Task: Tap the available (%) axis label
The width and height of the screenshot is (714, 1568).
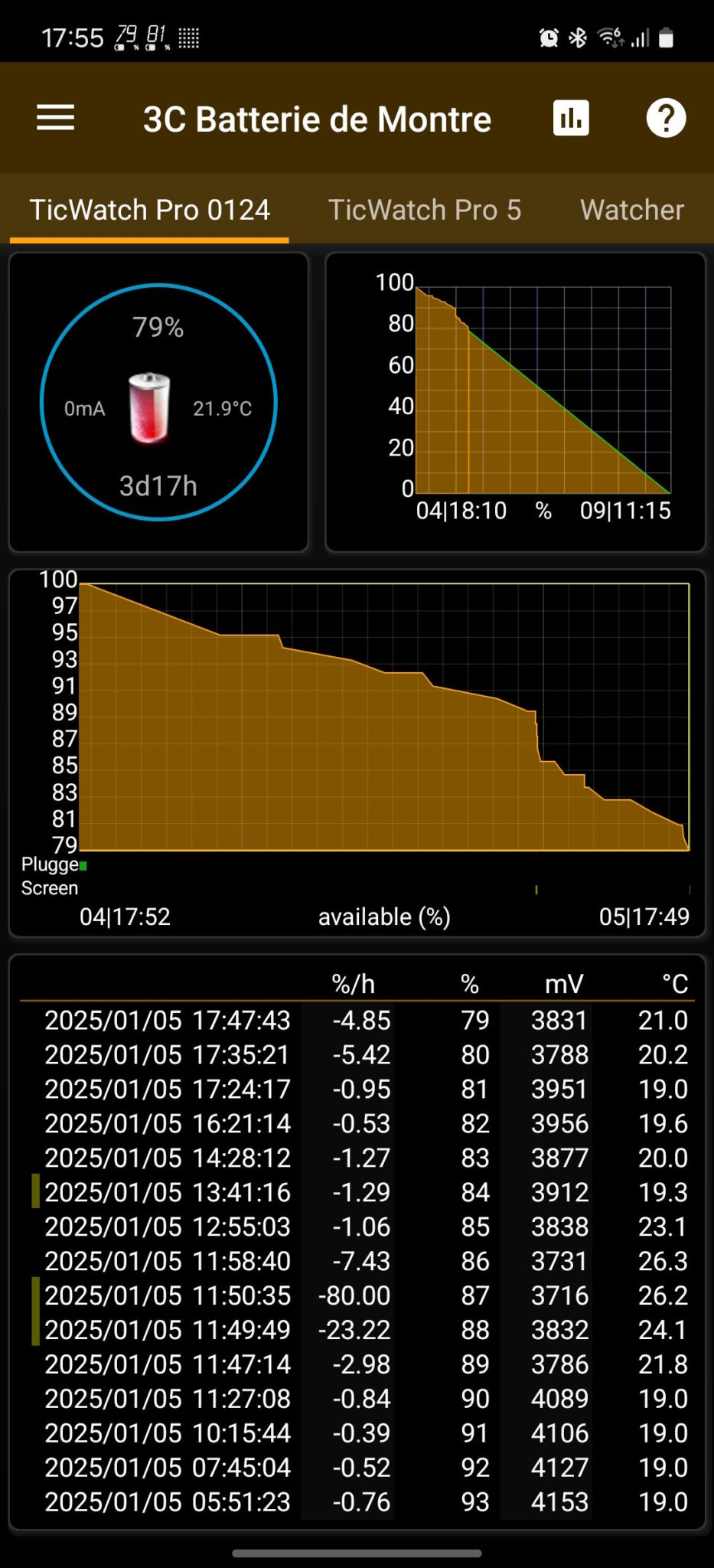Action: click(x=384, y=916)
